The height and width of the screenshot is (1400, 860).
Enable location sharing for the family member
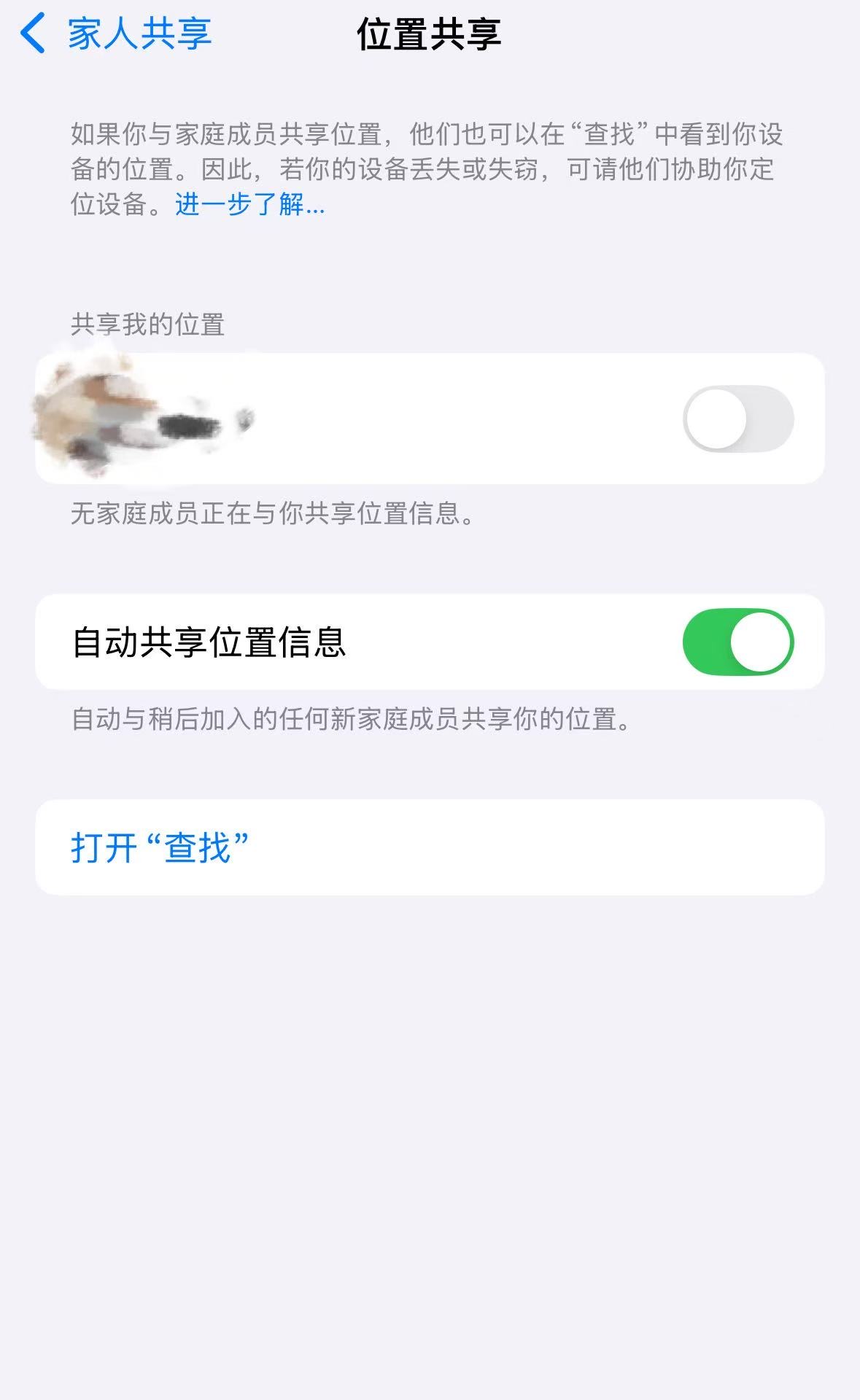click(737, 419)
